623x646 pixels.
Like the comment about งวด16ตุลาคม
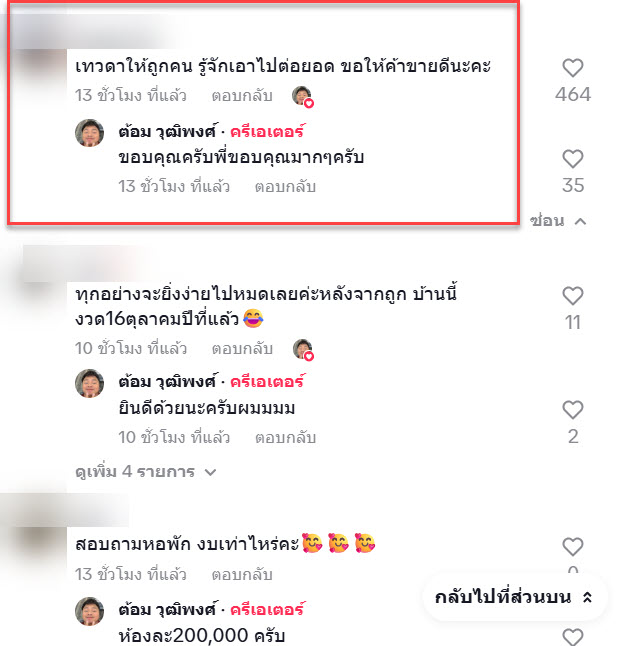click(x=572, y=296)
